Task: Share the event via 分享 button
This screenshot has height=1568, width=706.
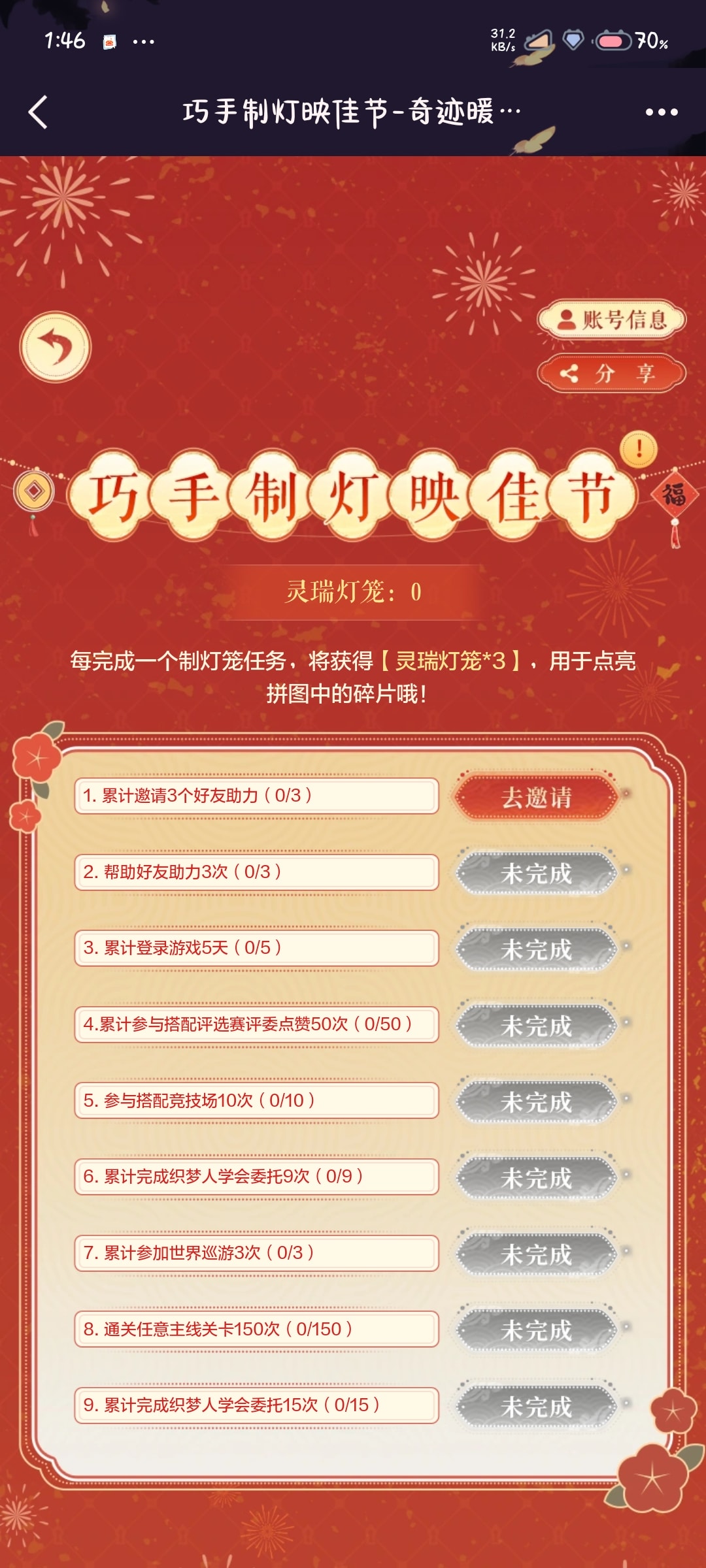Action: [x=611, y=373]
